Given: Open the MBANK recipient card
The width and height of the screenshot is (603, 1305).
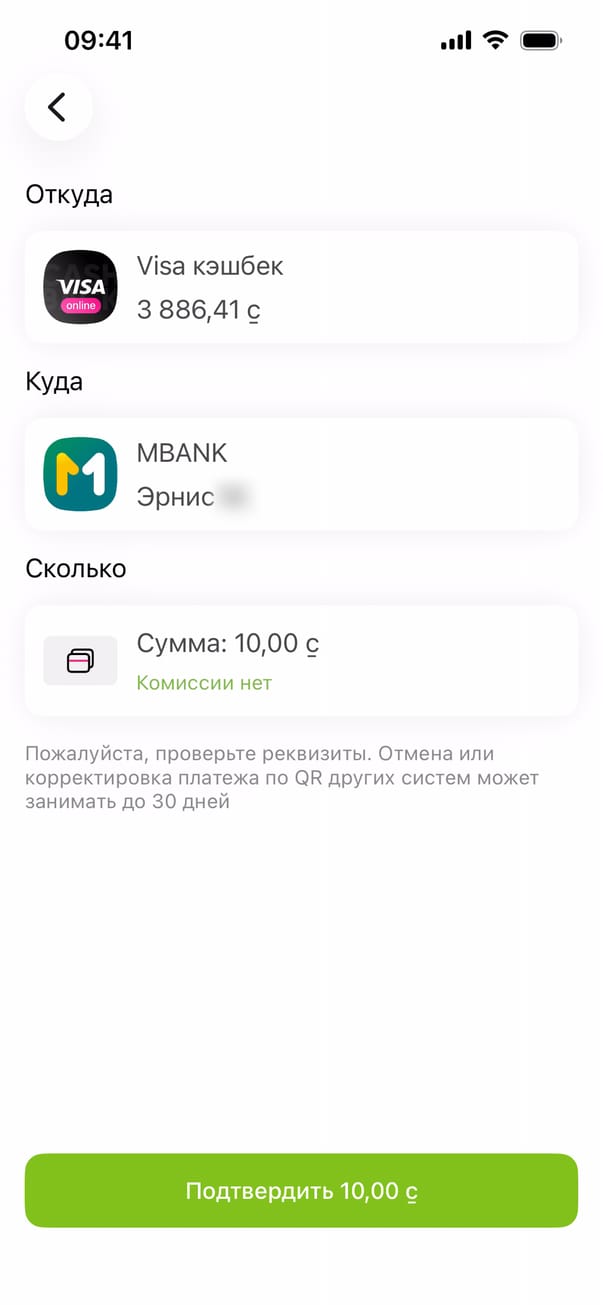Looking at the screenshot, I should point(301,474).
